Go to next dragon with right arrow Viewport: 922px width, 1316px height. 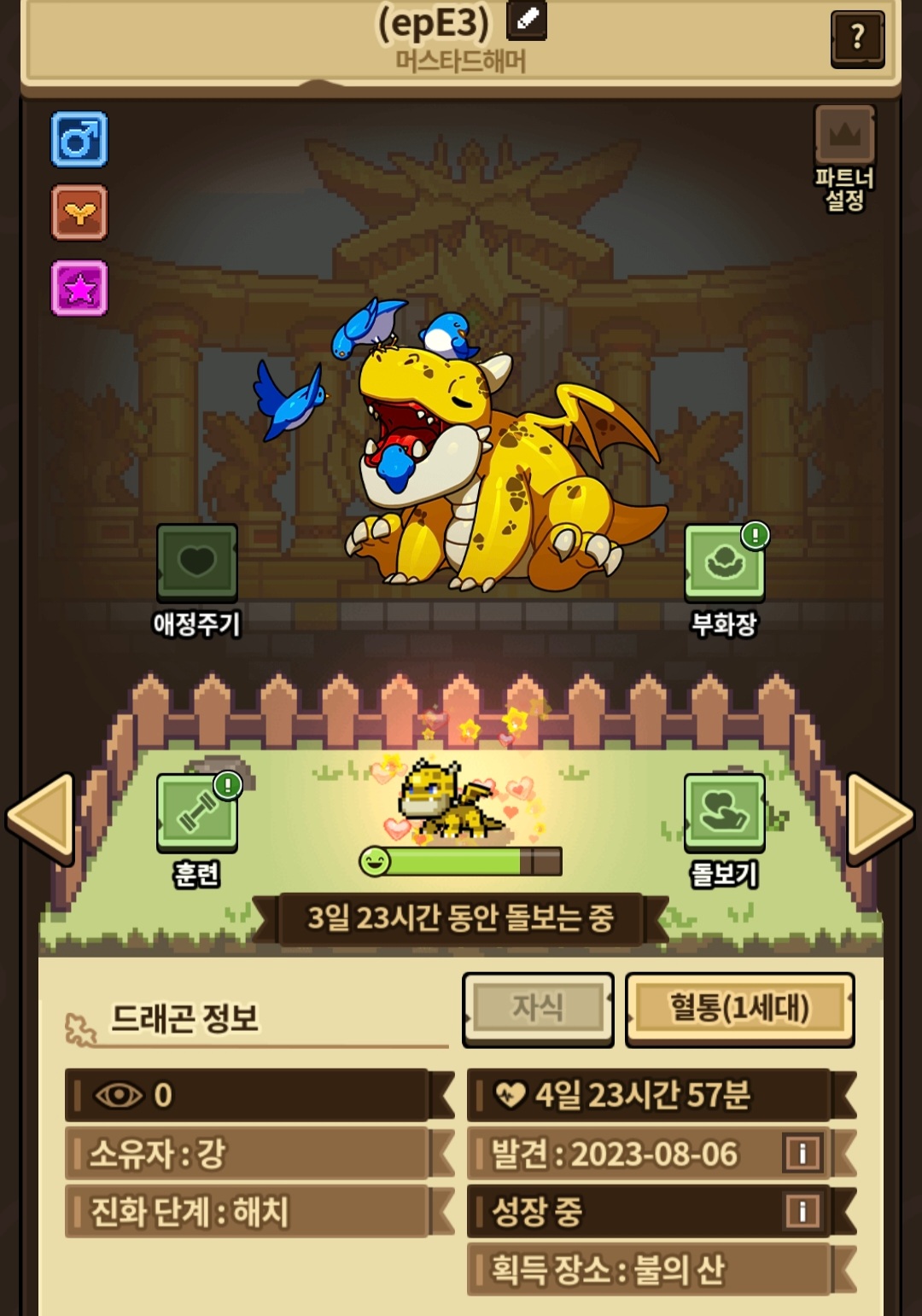[x=880, y=818]
